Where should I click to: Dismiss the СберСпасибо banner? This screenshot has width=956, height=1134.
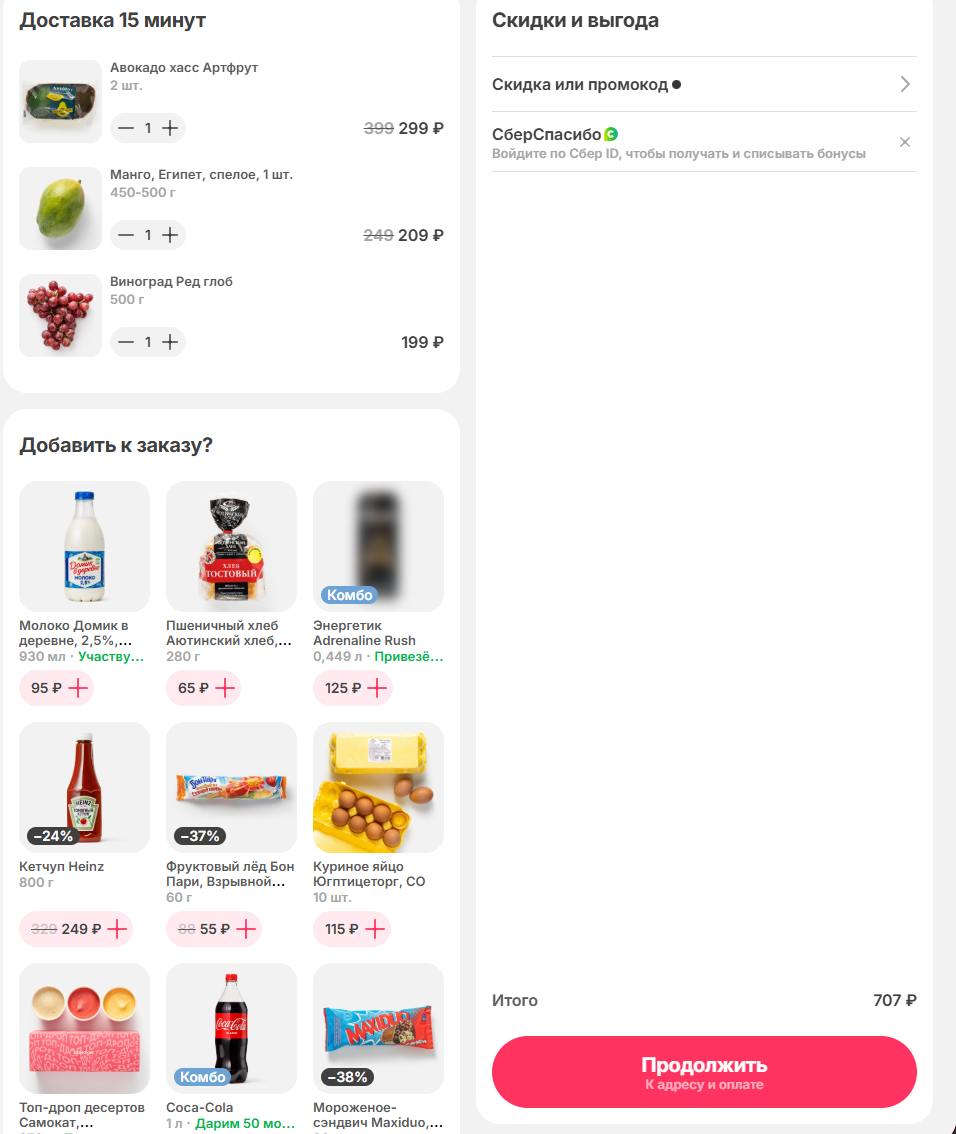coord(905,142)
